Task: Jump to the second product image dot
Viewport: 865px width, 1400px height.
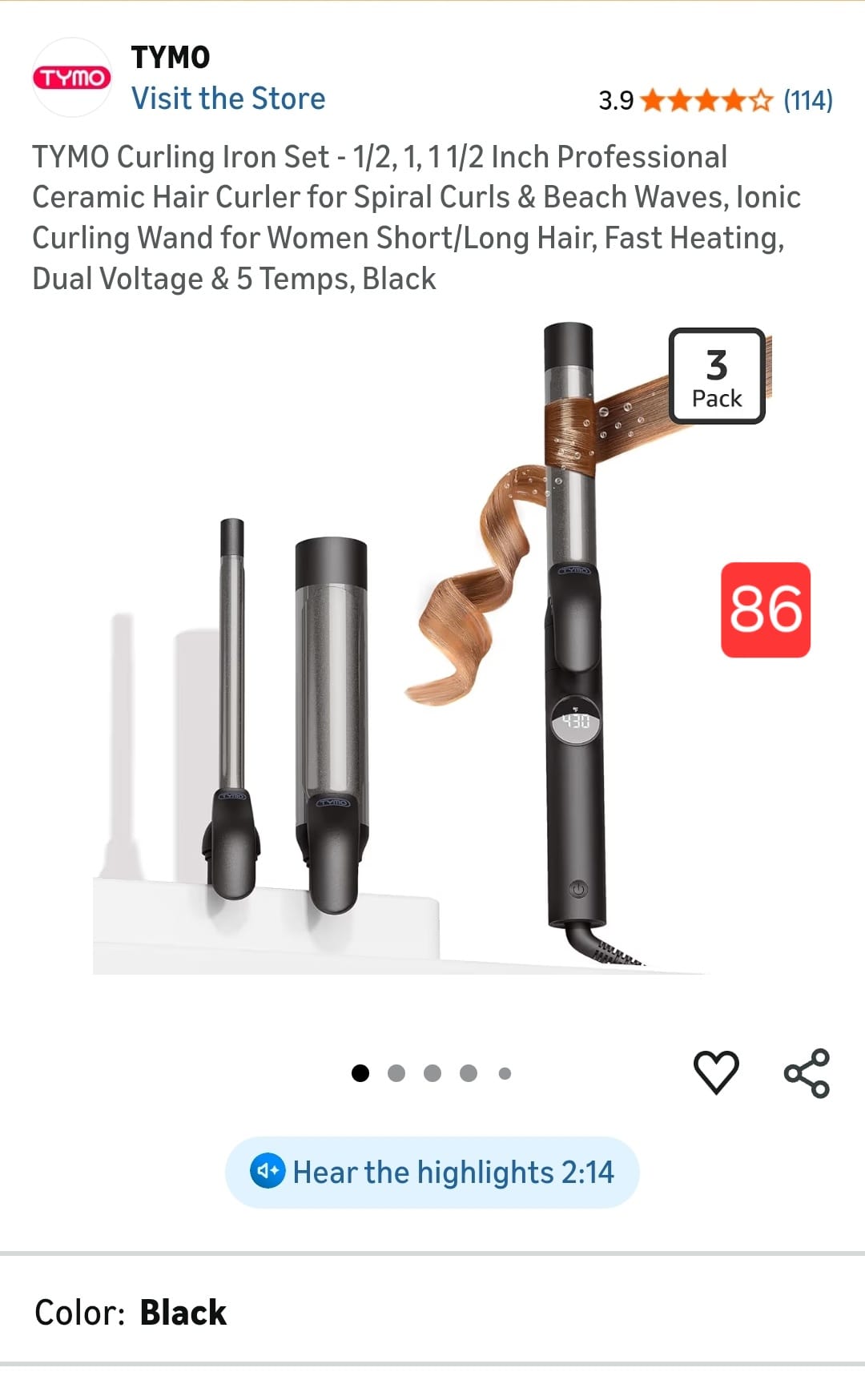Action: (x=396, y=1073)
